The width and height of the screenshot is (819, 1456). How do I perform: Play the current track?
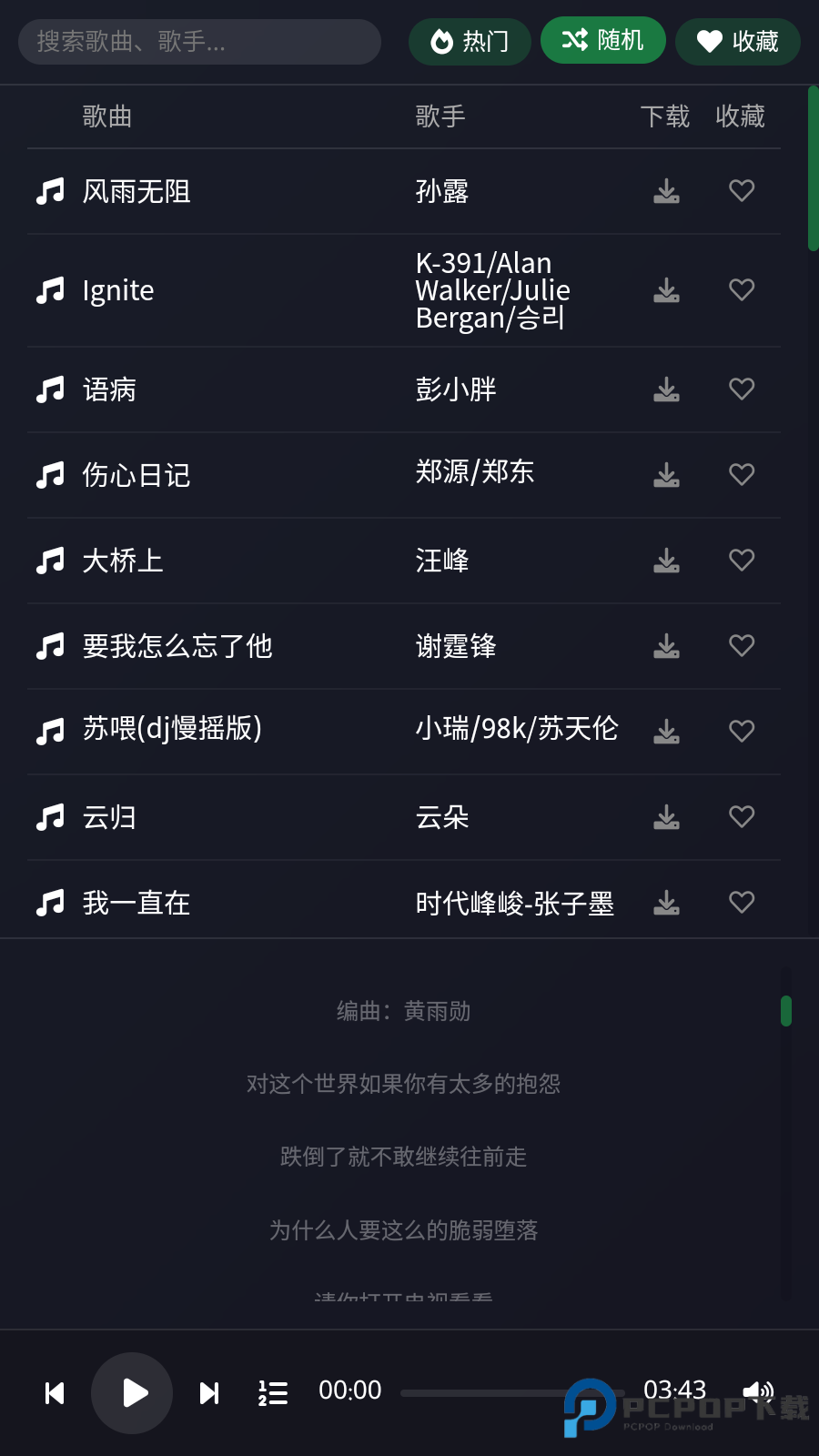pos(131,1392)
